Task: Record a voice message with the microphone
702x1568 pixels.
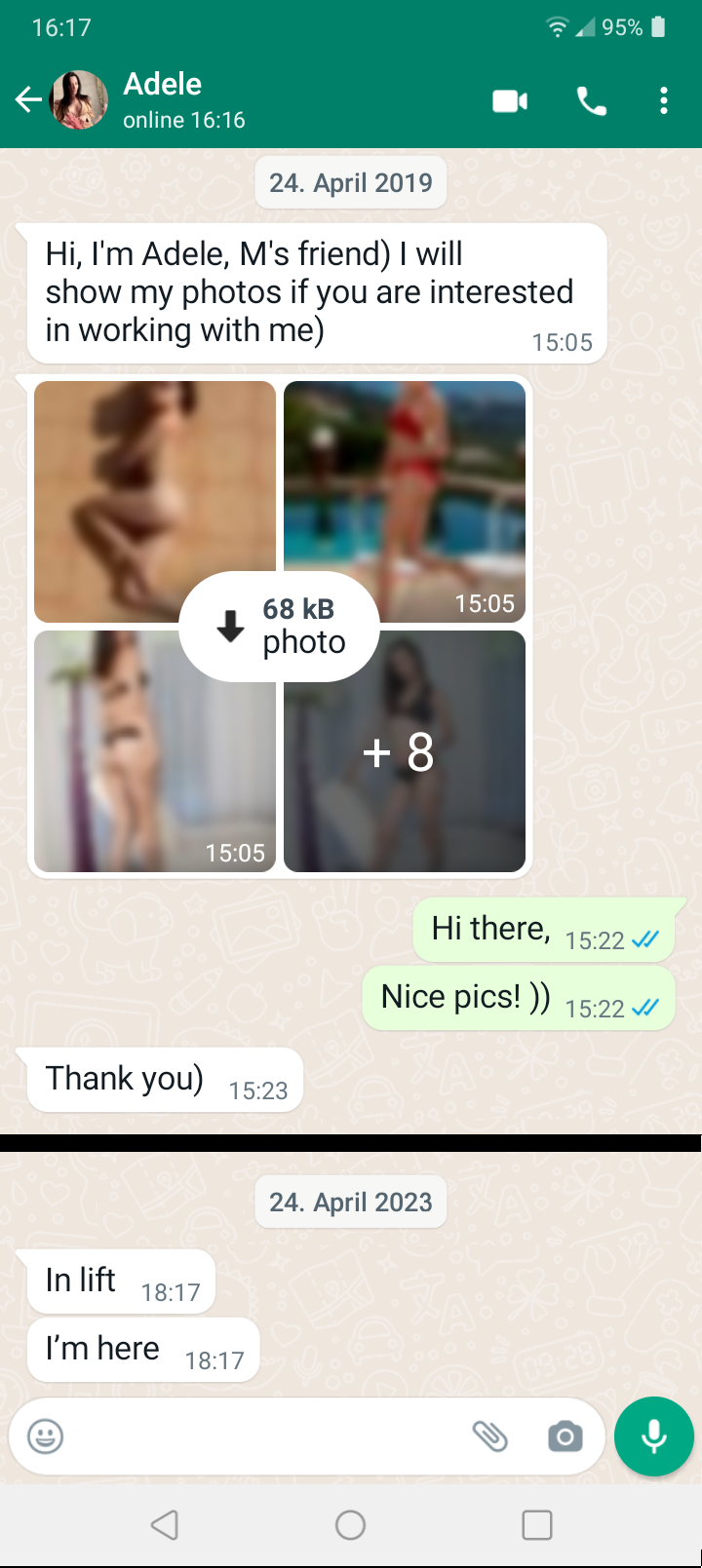Action: 654,1435
